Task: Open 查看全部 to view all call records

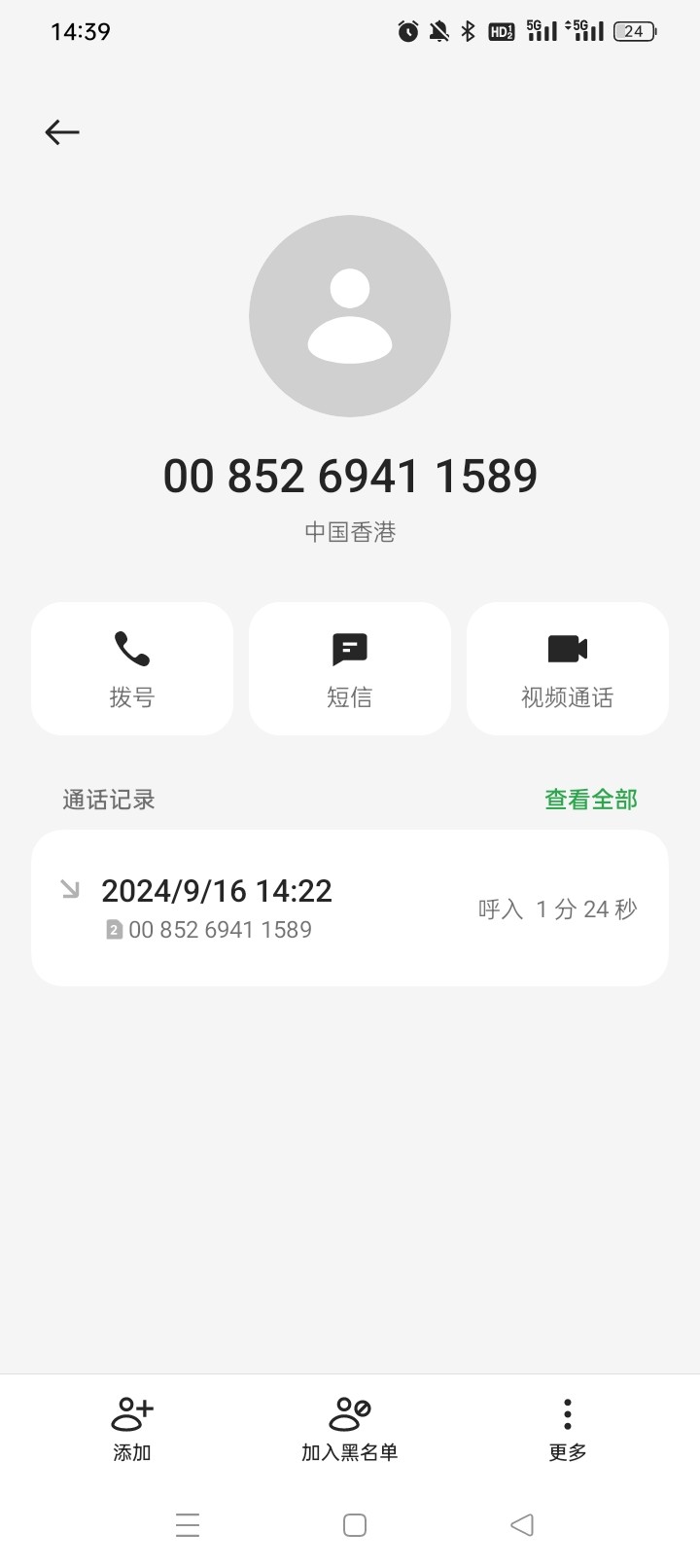Action: click(x=591, y=800)
